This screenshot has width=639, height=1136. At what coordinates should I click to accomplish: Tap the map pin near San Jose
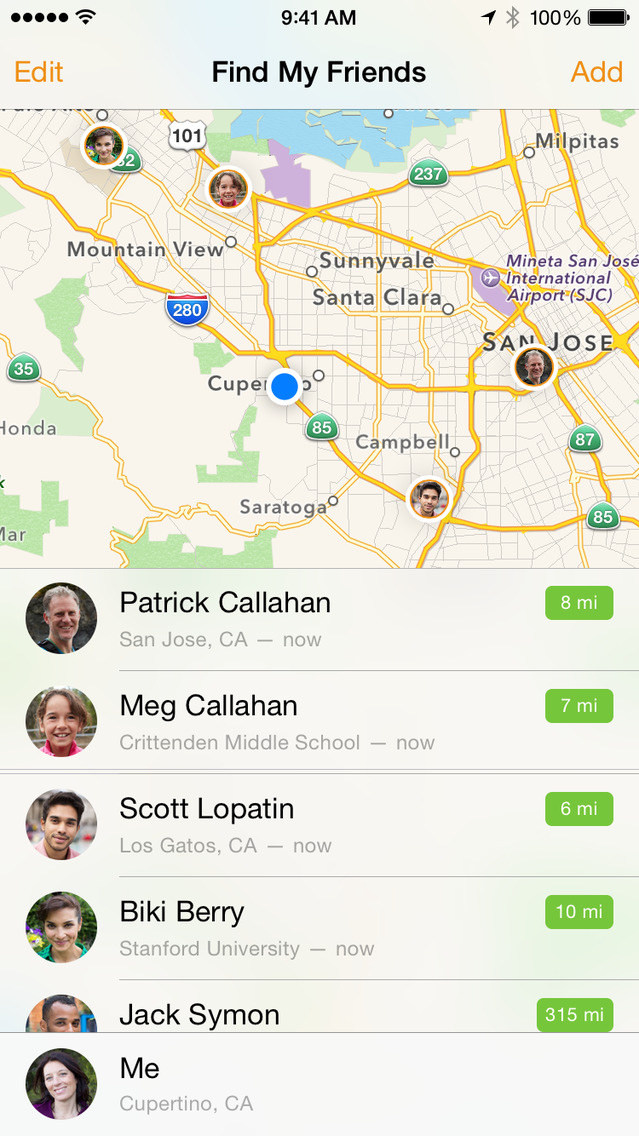tap(534, 367)
